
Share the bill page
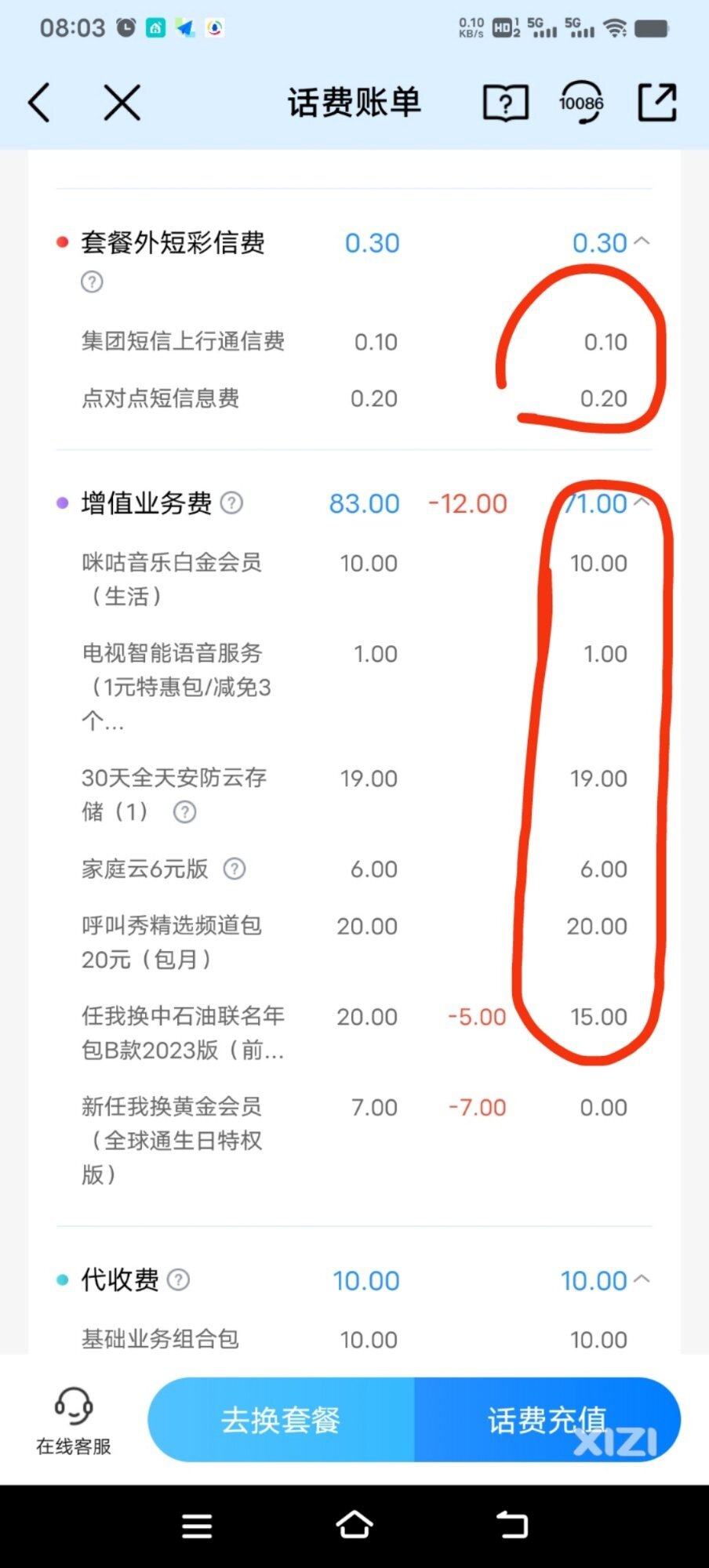[657, 102]
